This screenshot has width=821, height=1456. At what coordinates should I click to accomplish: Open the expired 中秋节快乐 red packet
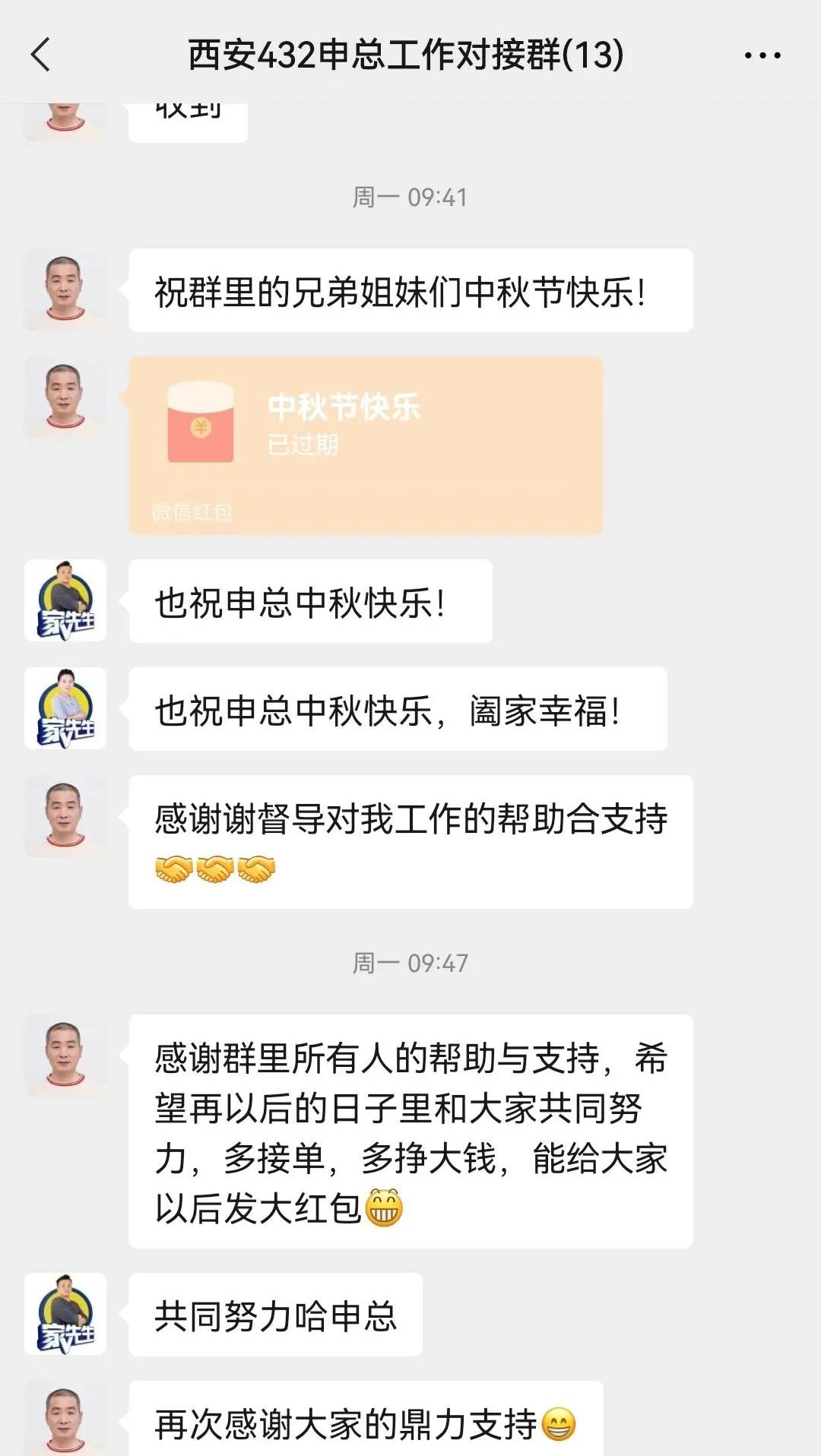pos(365,445)
